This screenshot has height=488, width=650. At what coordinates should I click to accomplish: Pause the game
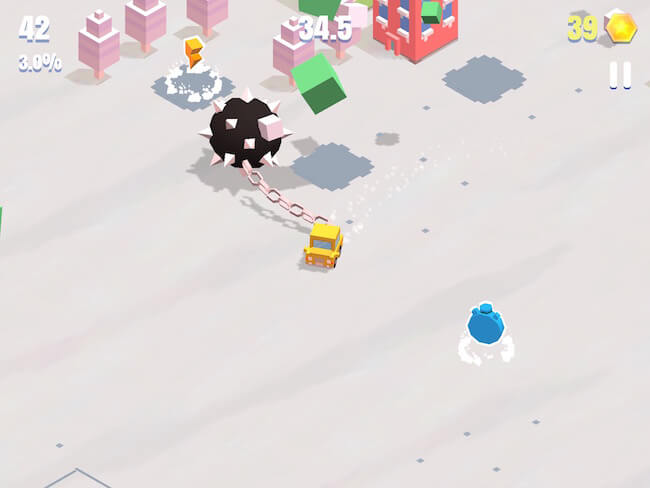620,76
